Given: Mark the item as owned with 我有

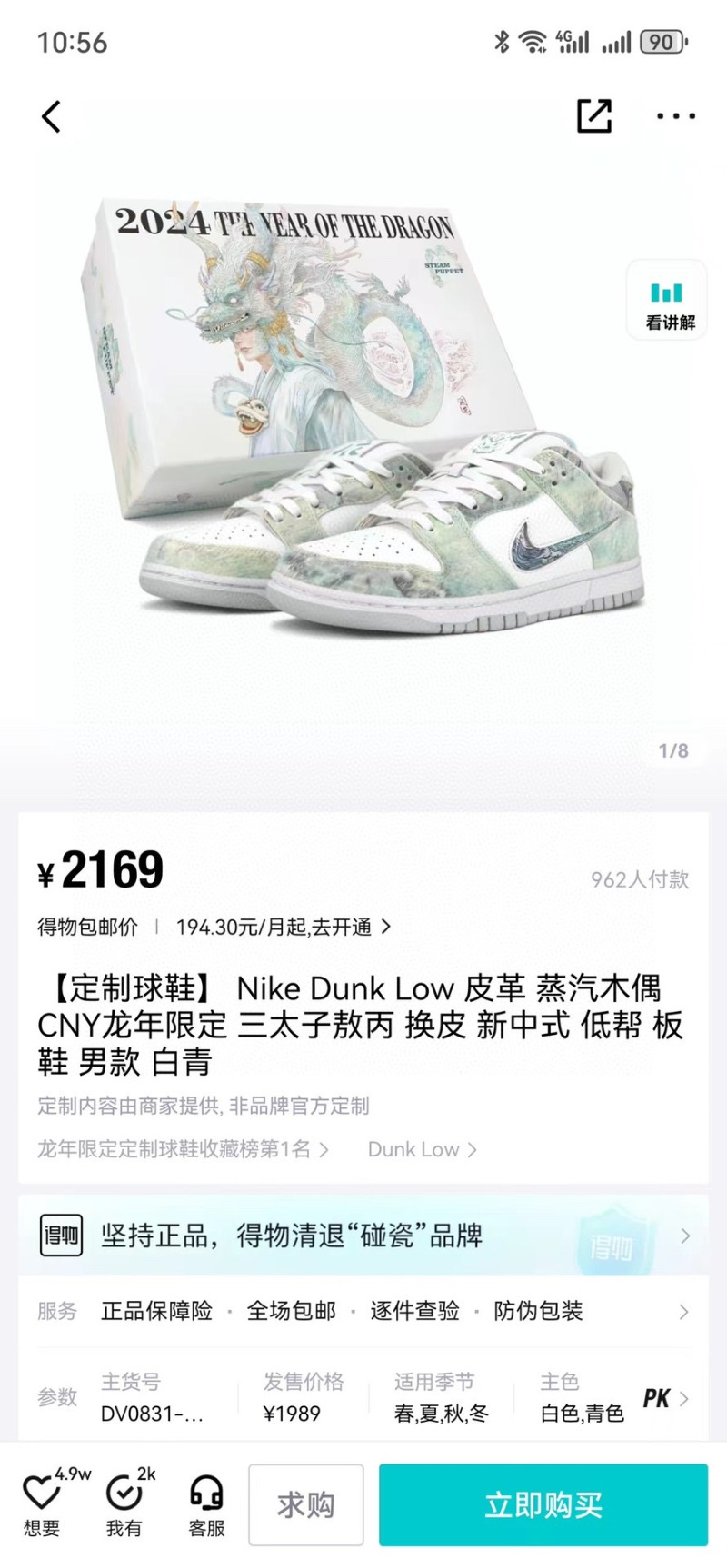Looking at the screenshot, I should [124, 1503].
